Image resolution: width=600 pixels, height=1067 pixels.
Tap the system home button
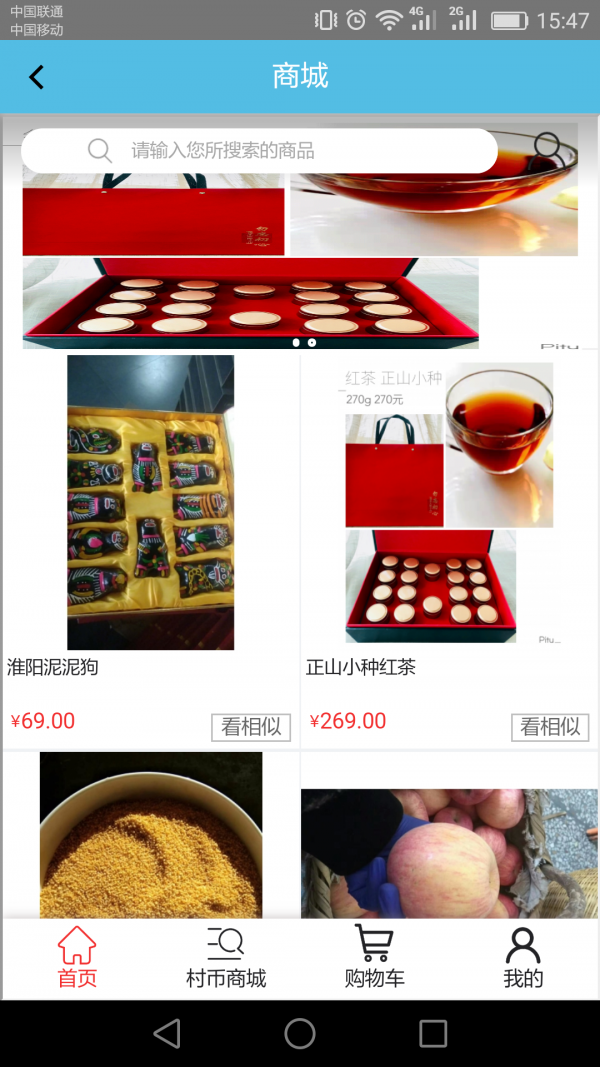[x=300, y=1034]
